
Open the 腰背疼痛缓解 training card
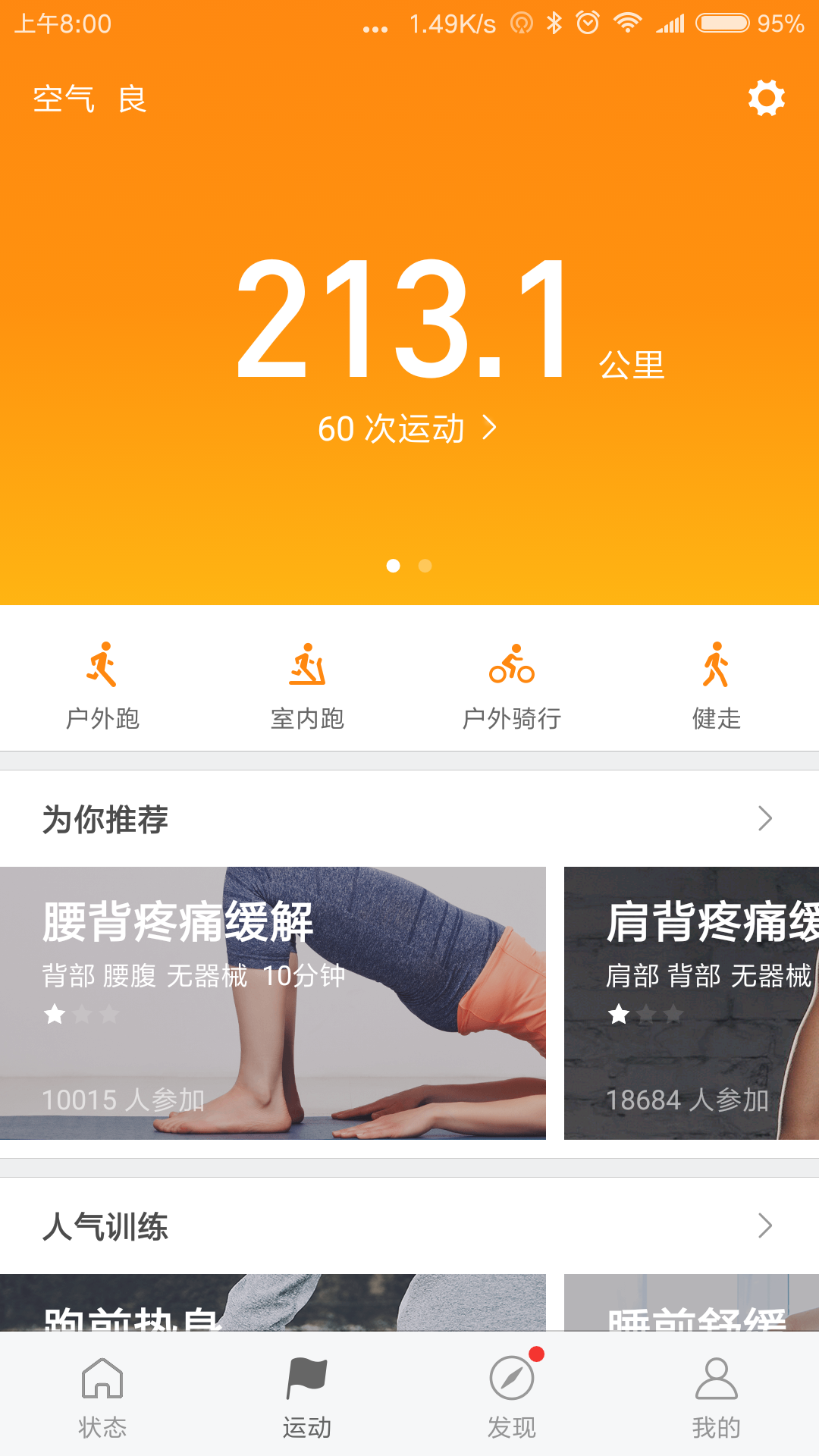point(273,1003)
